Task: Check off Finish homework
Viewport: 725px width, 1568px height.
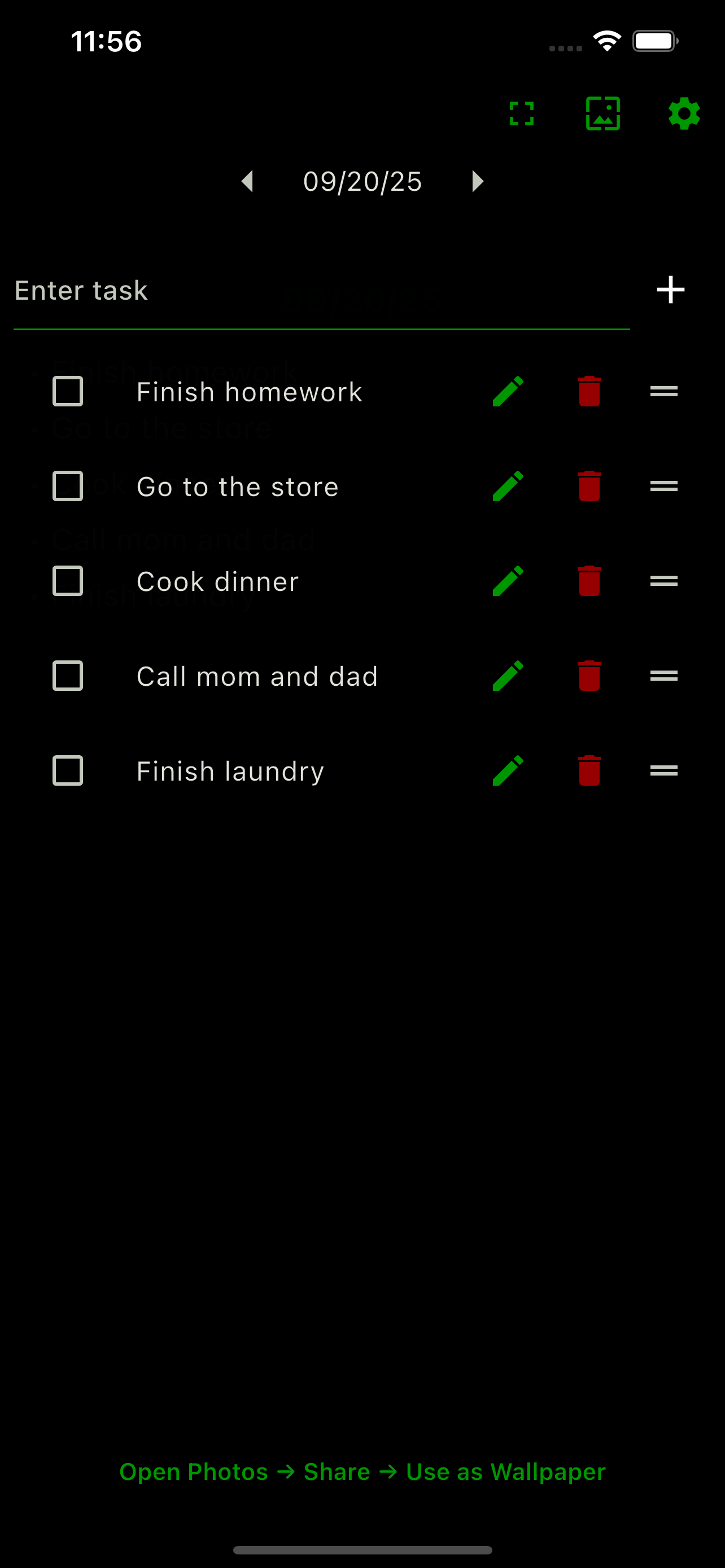Action: [68, 391]
